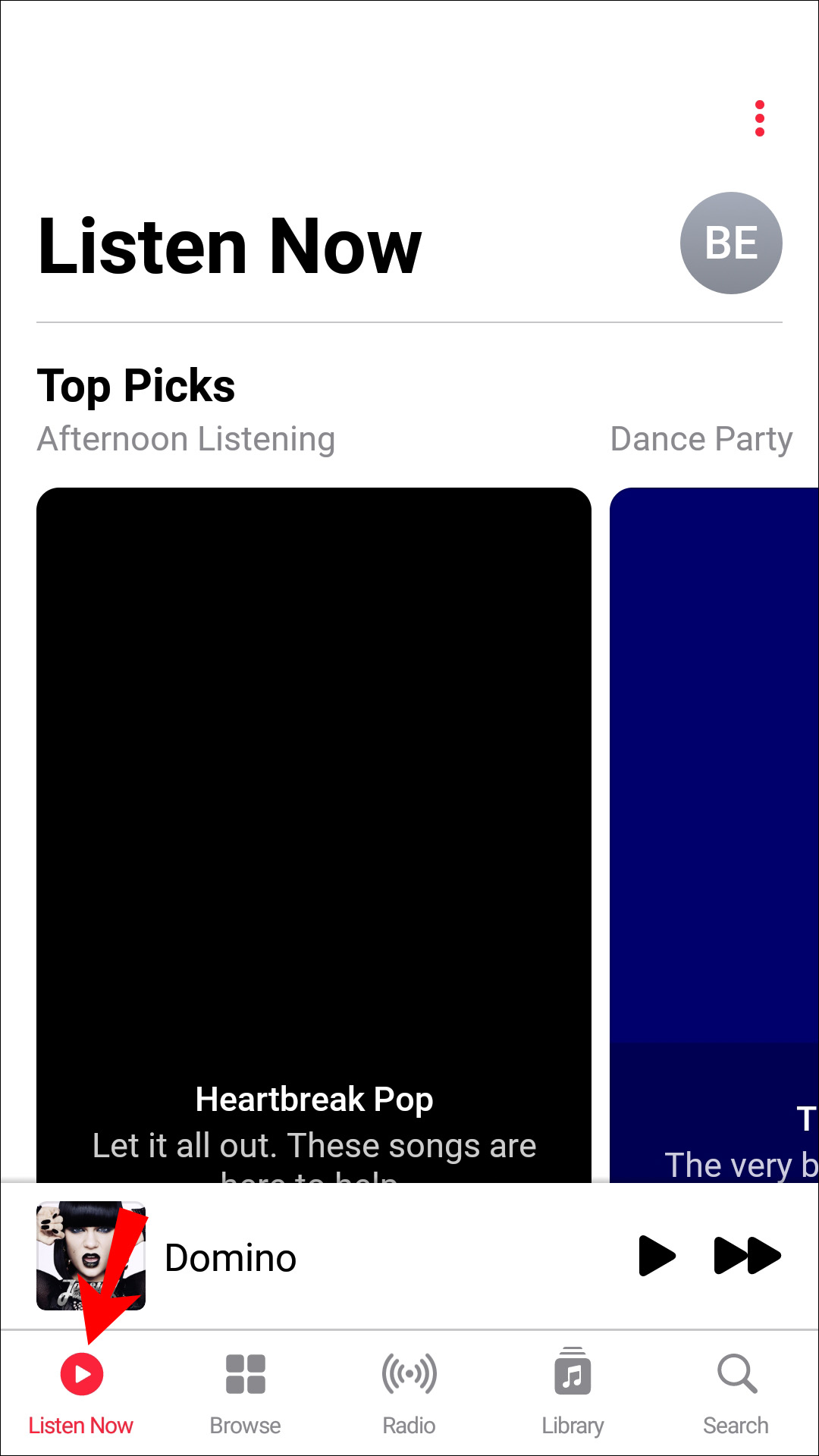Open the Dance Party playlist card

coord(714,835)
